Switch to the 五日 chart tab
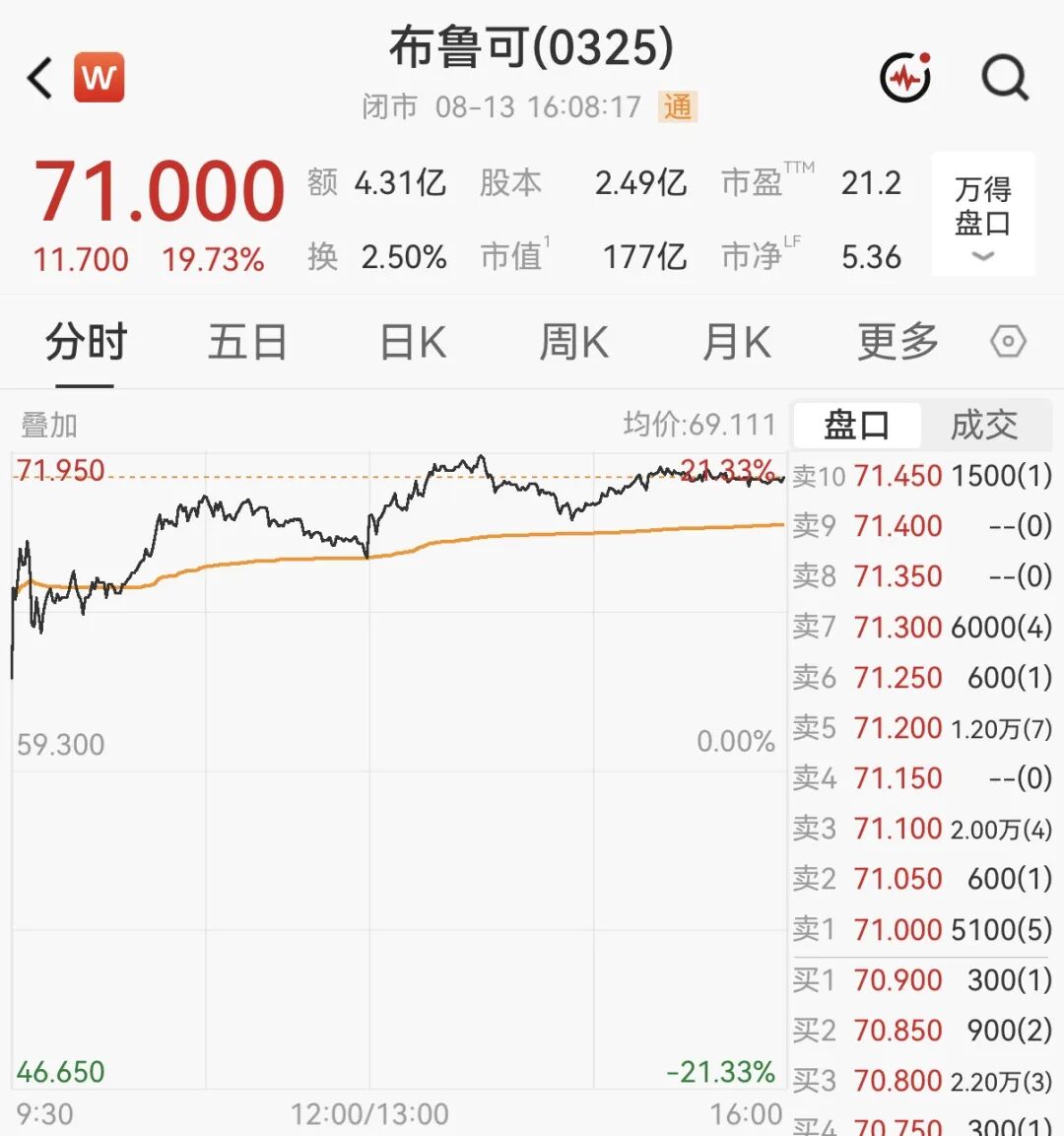1064x1136 pixels. point(247,342)
